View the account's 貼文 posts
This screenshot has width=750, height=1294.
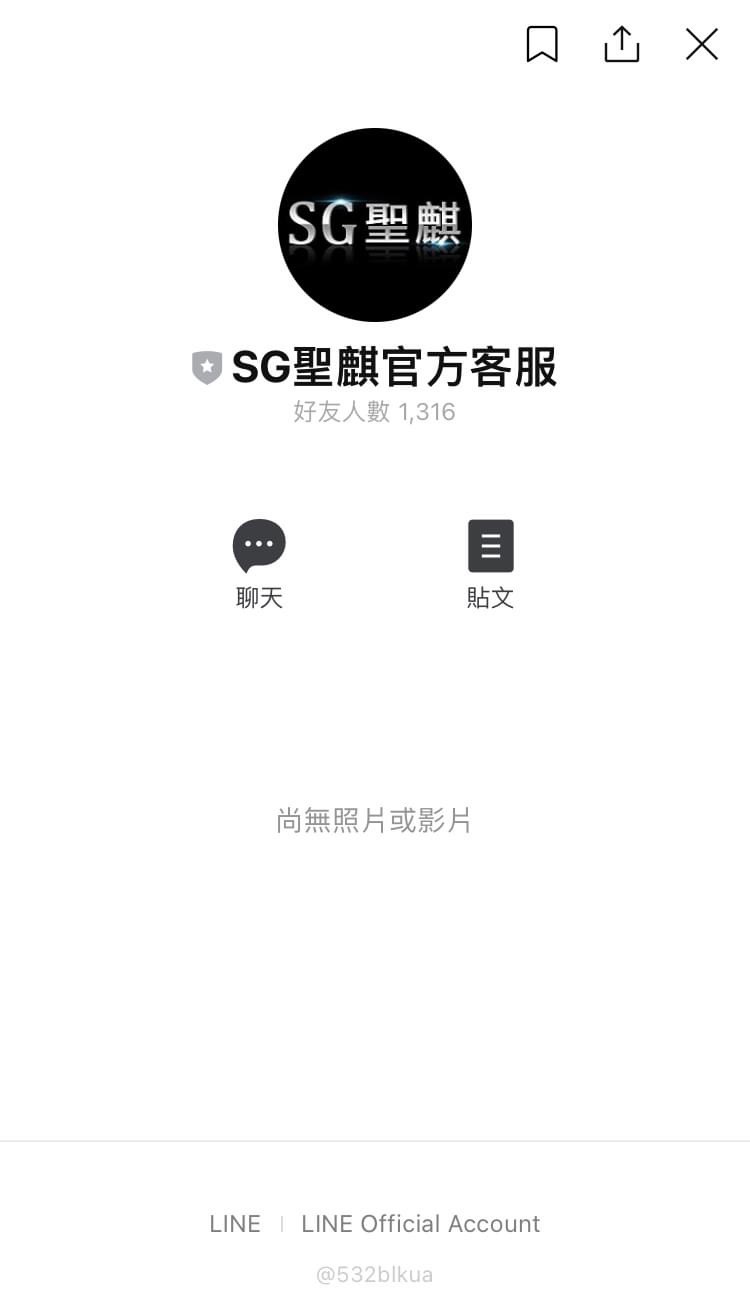point(490,564)
